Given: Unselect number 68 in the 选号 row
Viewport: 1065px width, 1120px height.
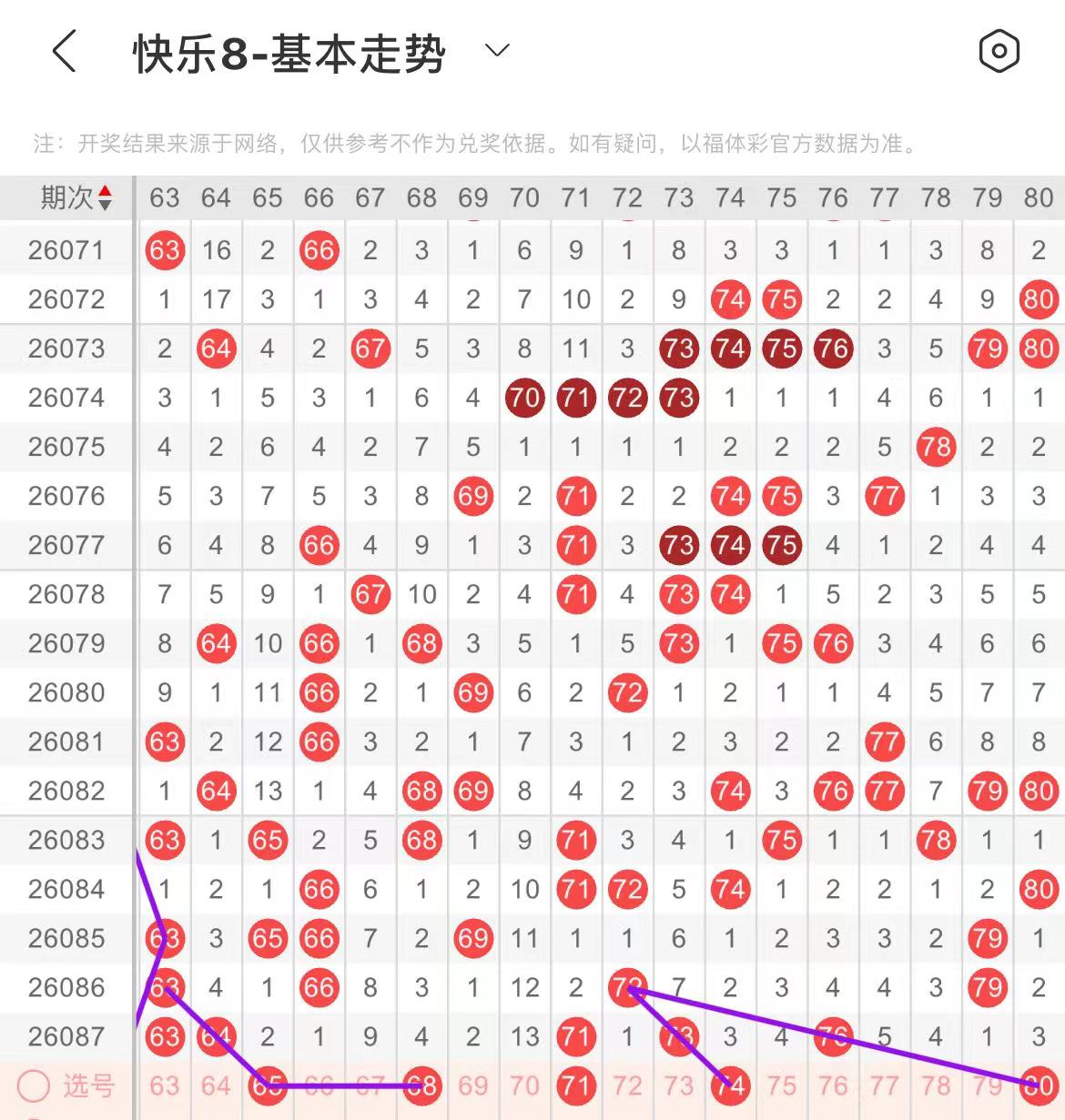Looking at the screenshot, I should [x=421, y=1085].
